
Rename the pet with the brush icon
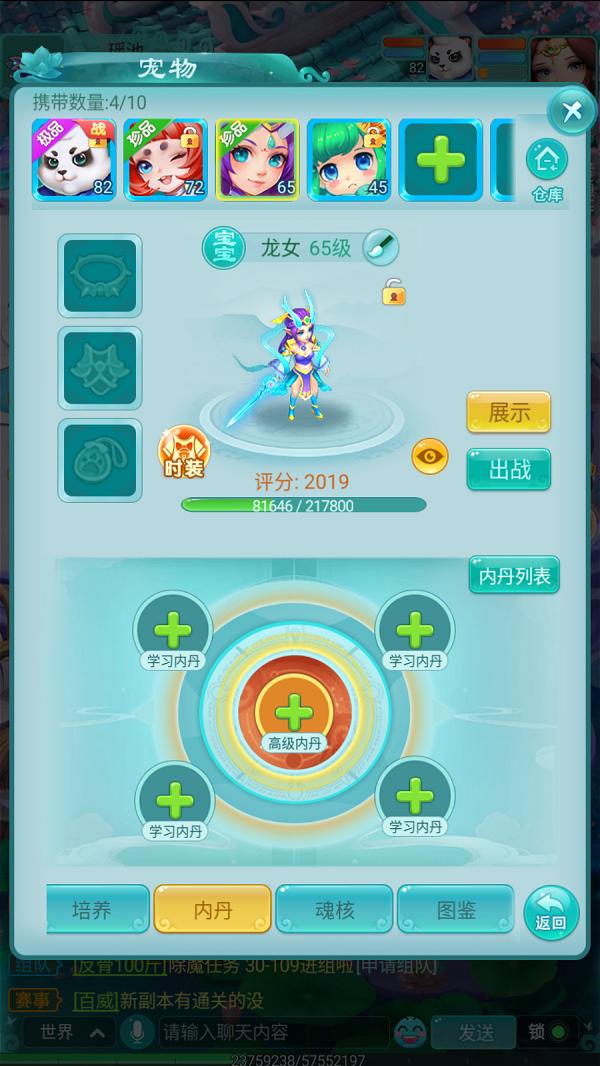pos(379,247)
